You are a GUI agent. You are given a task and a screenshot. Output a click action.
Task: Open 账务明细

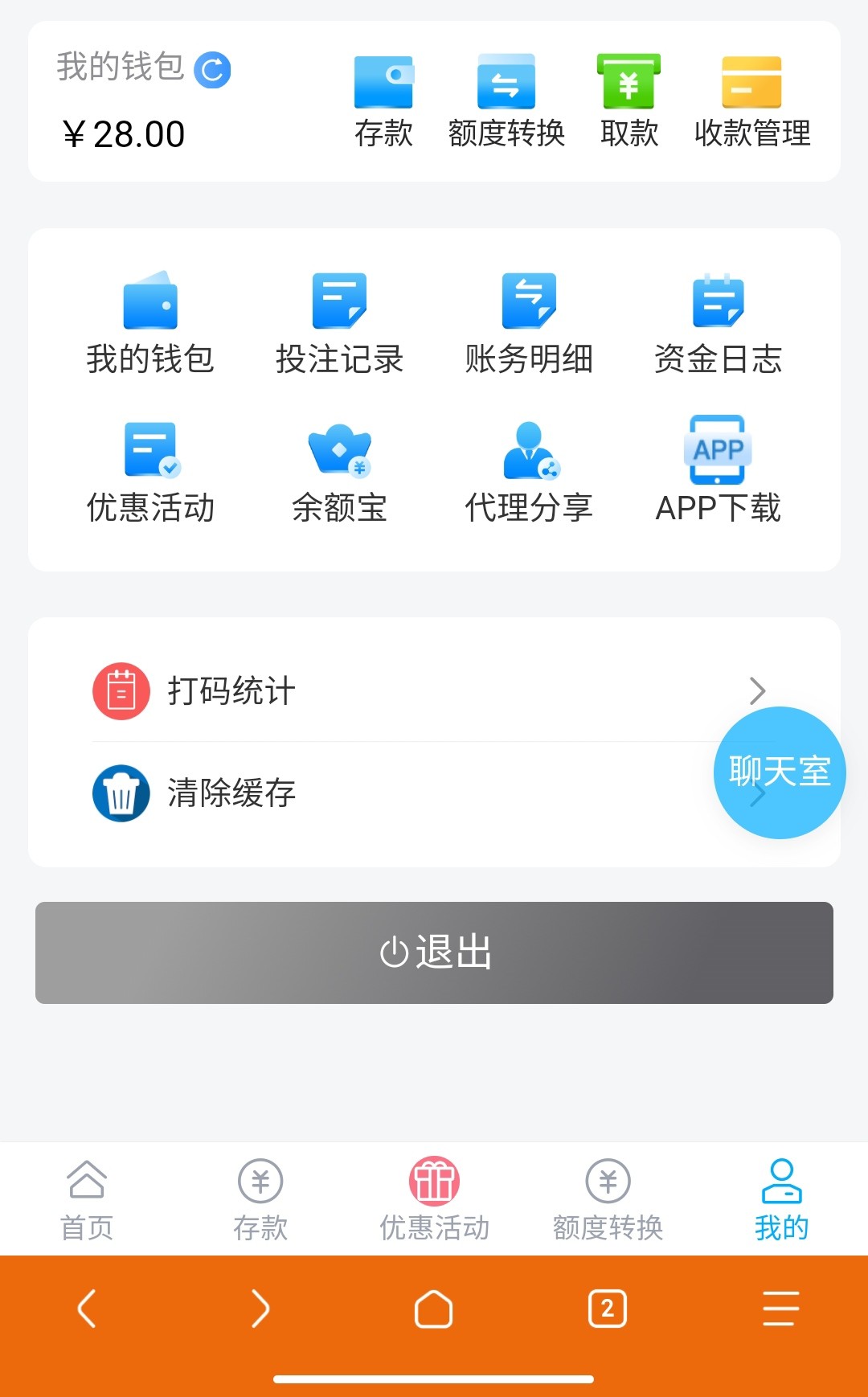pos(529,323)
